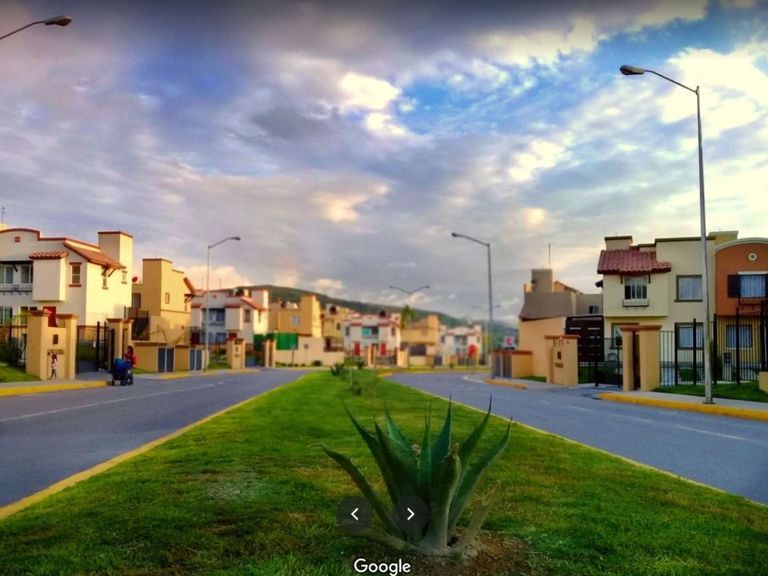Go to the previous photo
This screenshot has width=768, height=576.
tap(354, 514)
